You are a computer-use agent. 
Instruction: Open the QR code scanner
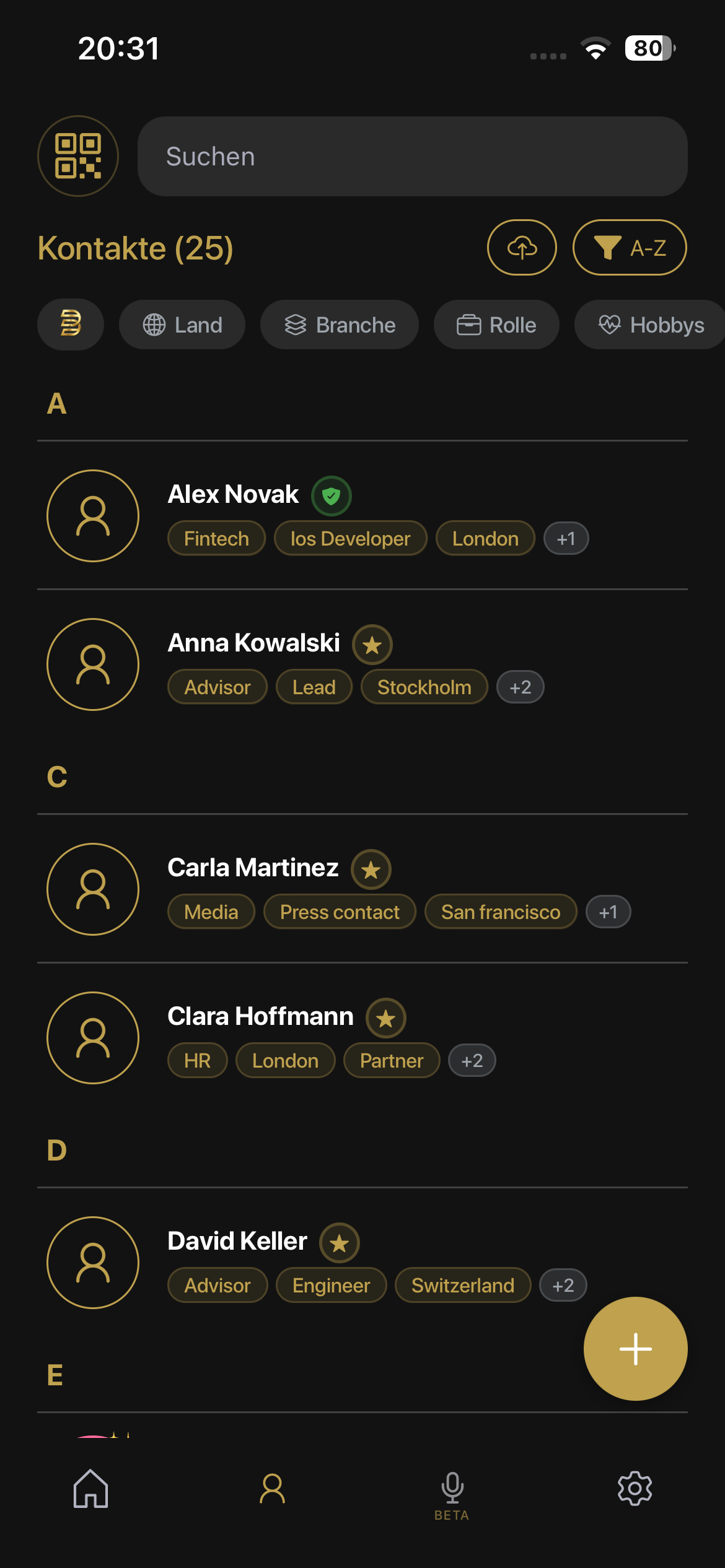click(77, 155)
